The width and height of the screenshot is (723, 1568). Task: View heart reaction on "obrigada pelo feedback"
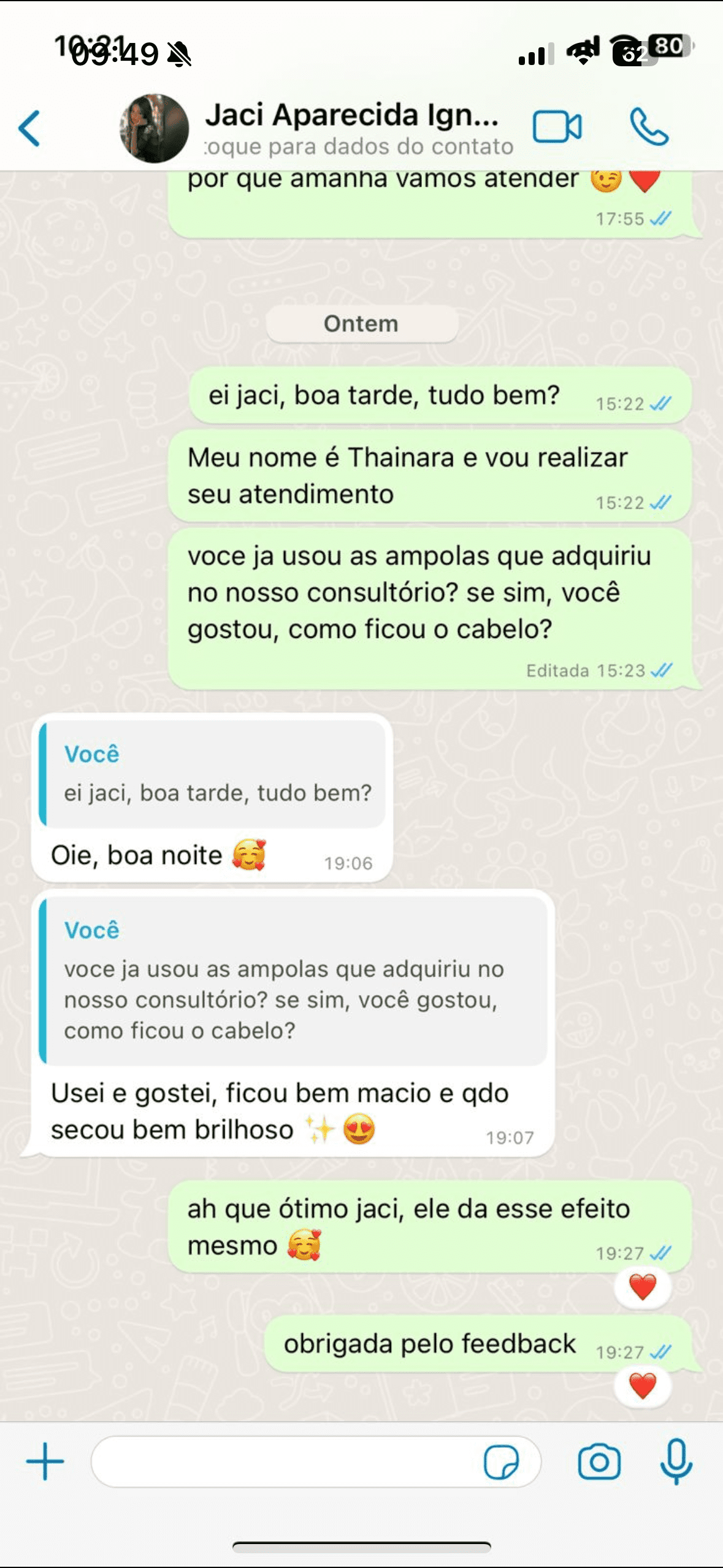[642, 1387]
